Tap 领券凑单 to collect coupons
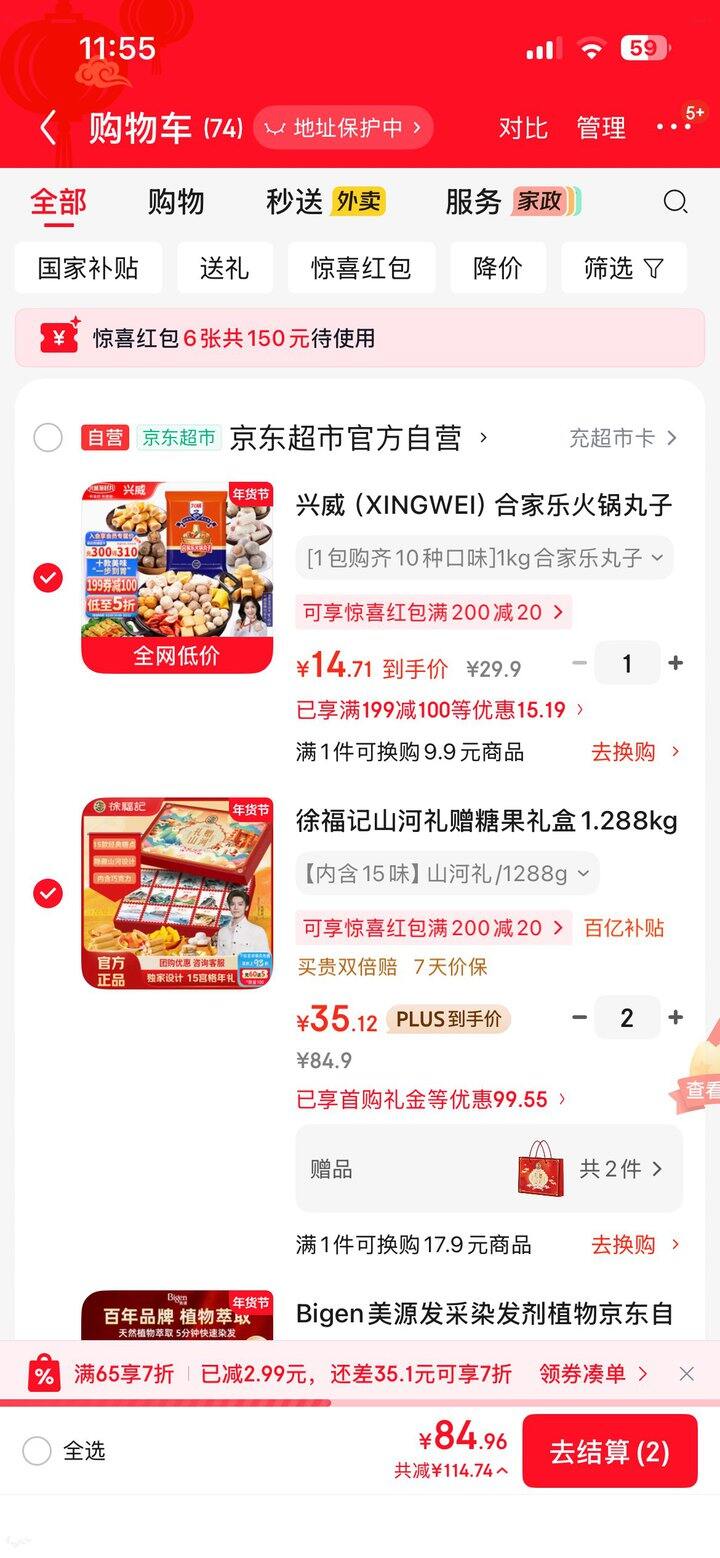Viewport: 720px width, 1558px height. click(593, 1374)
